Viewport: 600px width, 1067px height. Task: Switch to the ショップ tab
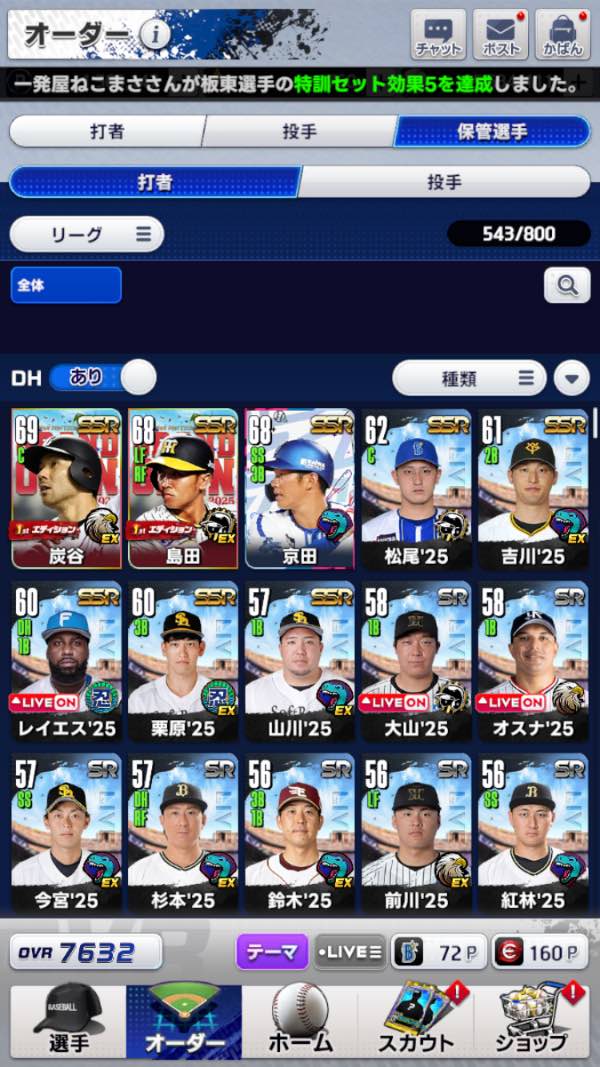click(x=530, y=1020)
